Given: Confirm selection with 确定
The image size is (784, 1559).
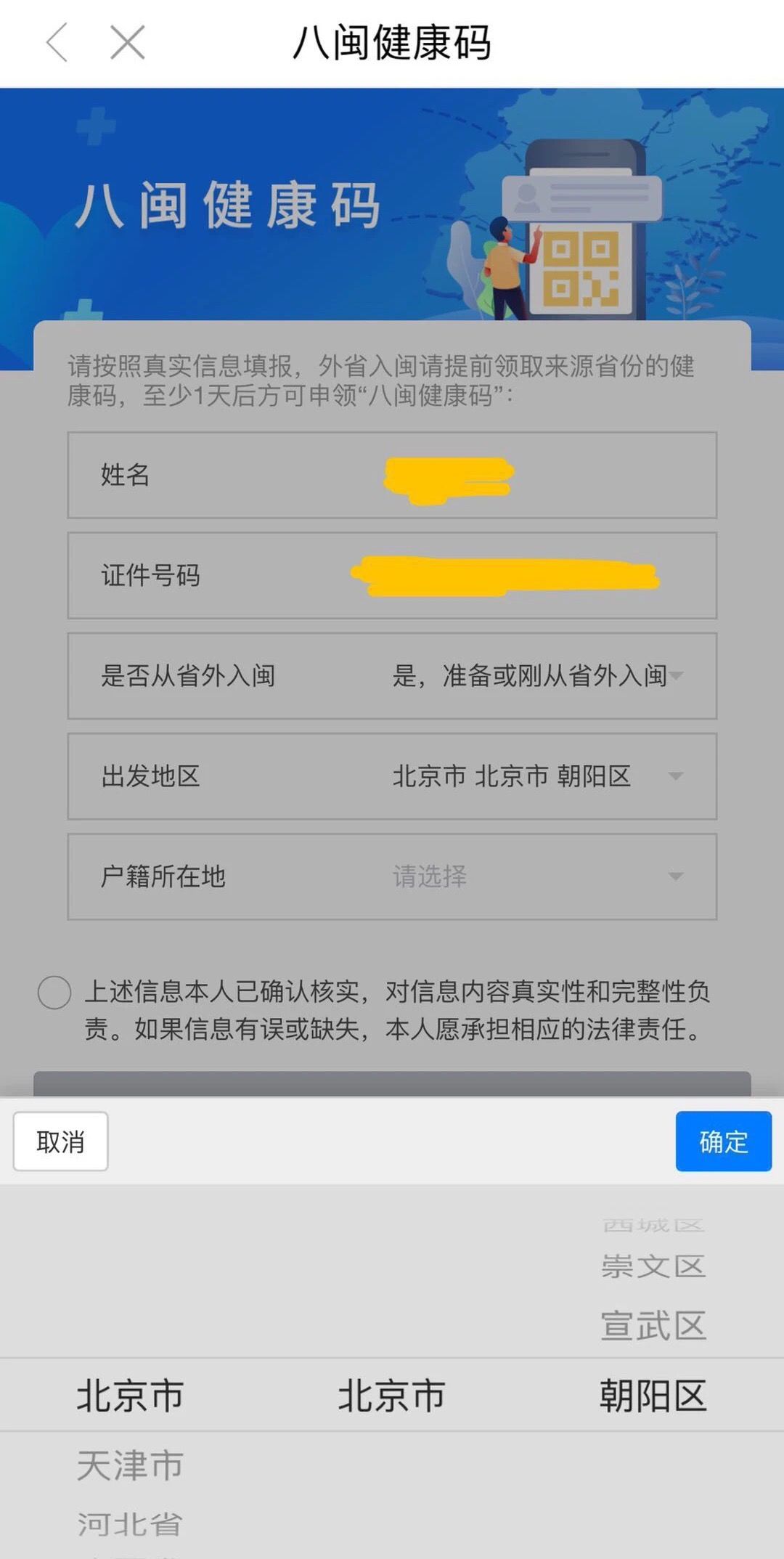Looking at the screenshot, I should point(723,1141).
